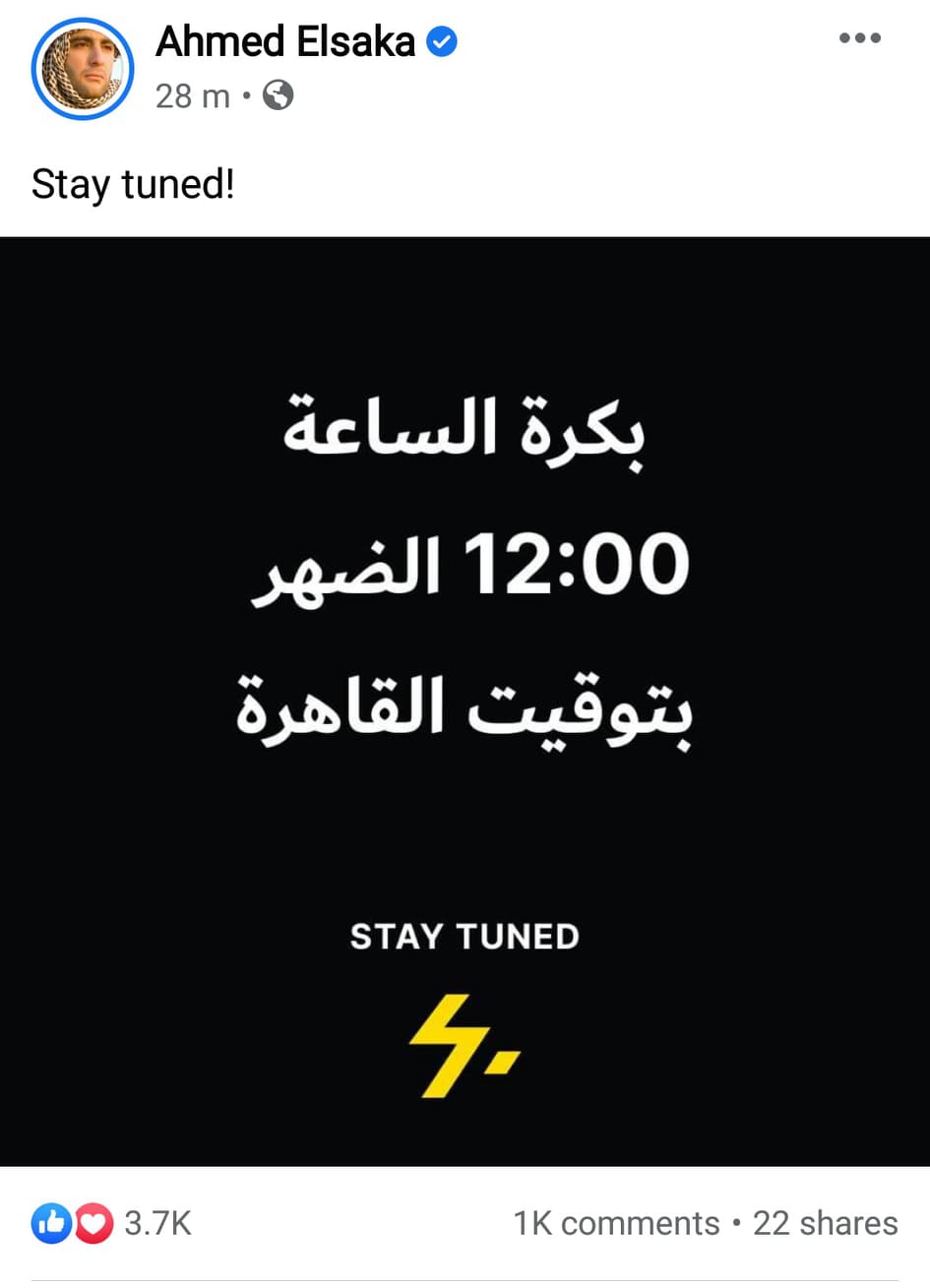Open Ahmed Elsaka's profile picture
This screenshot has width=930, height=1288.
point(82,69)
